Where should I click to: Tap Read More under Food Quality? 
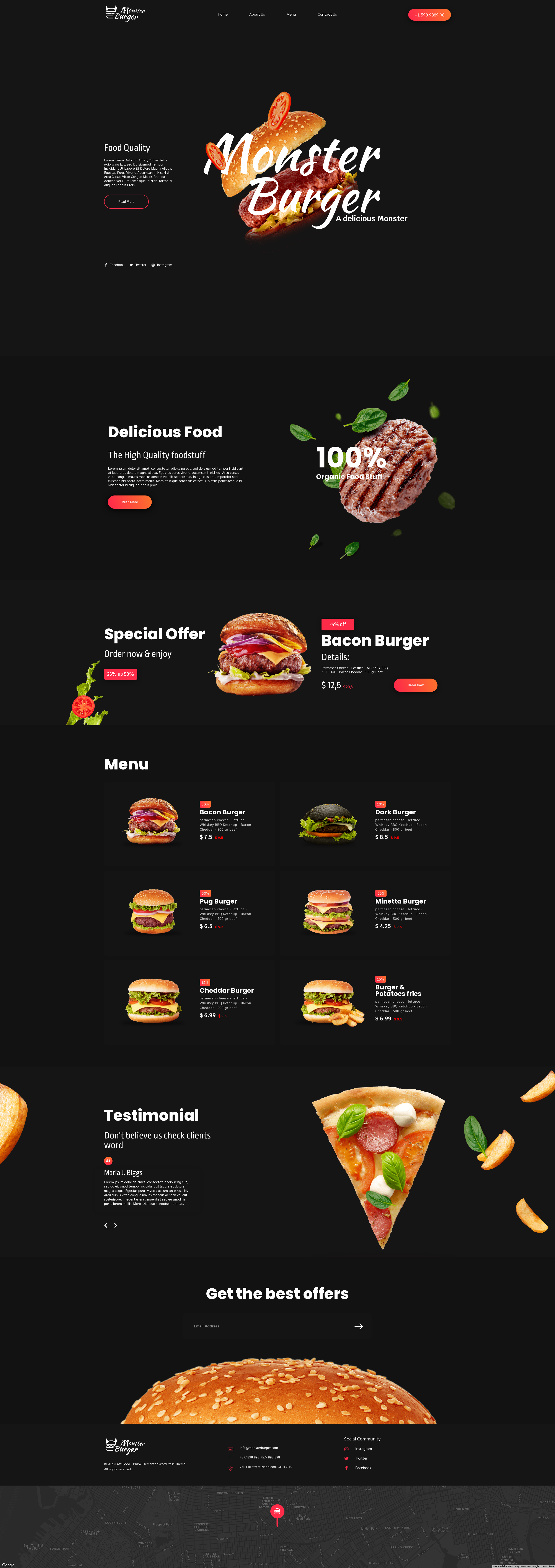click(x=126, y=202)
